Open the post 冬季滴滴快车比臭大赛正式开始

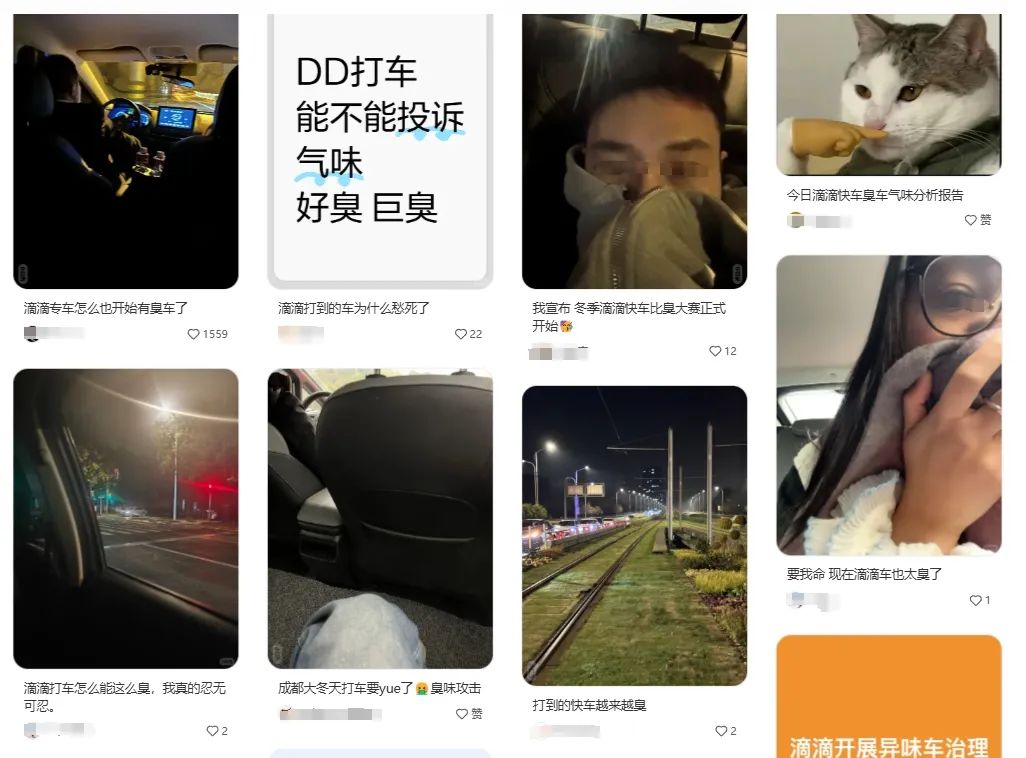click(x=634, y=152)
